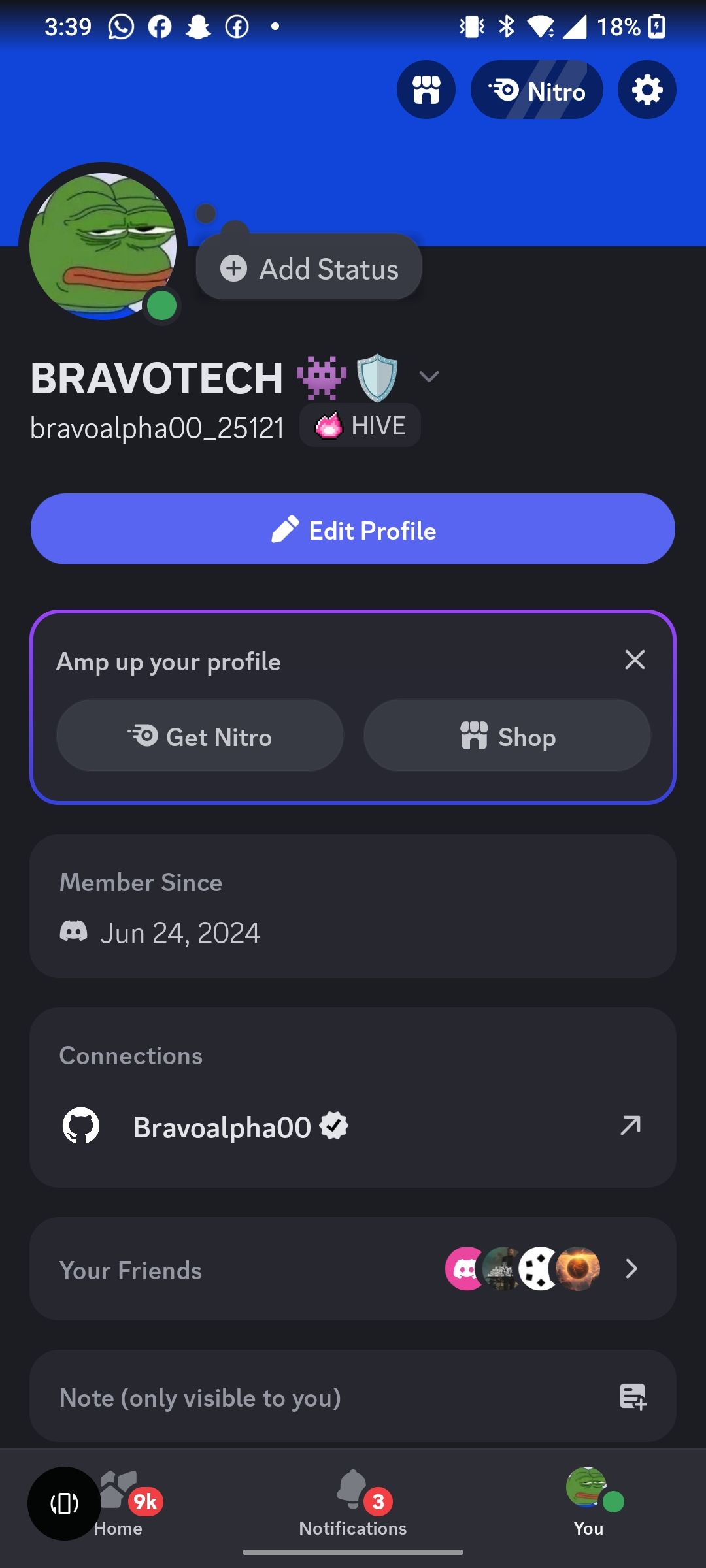The width and height of the screenshot is (706, 1568).
Task: Dismiss the Amp up your profile card
Action: [x=633, y=661]
